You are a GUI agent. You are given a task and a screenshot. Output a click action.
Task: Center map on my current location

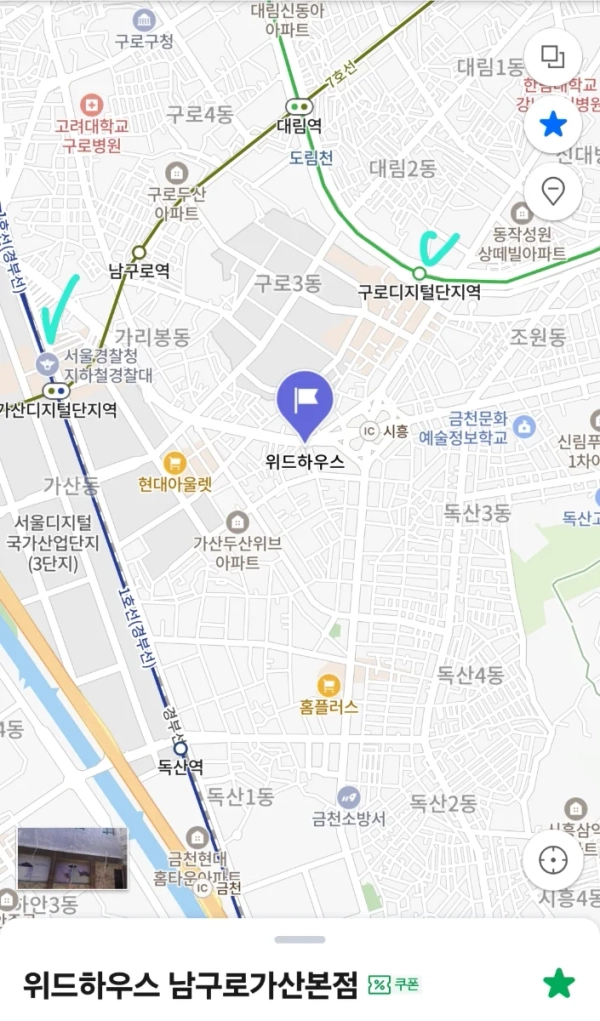(x=553, y=859)
